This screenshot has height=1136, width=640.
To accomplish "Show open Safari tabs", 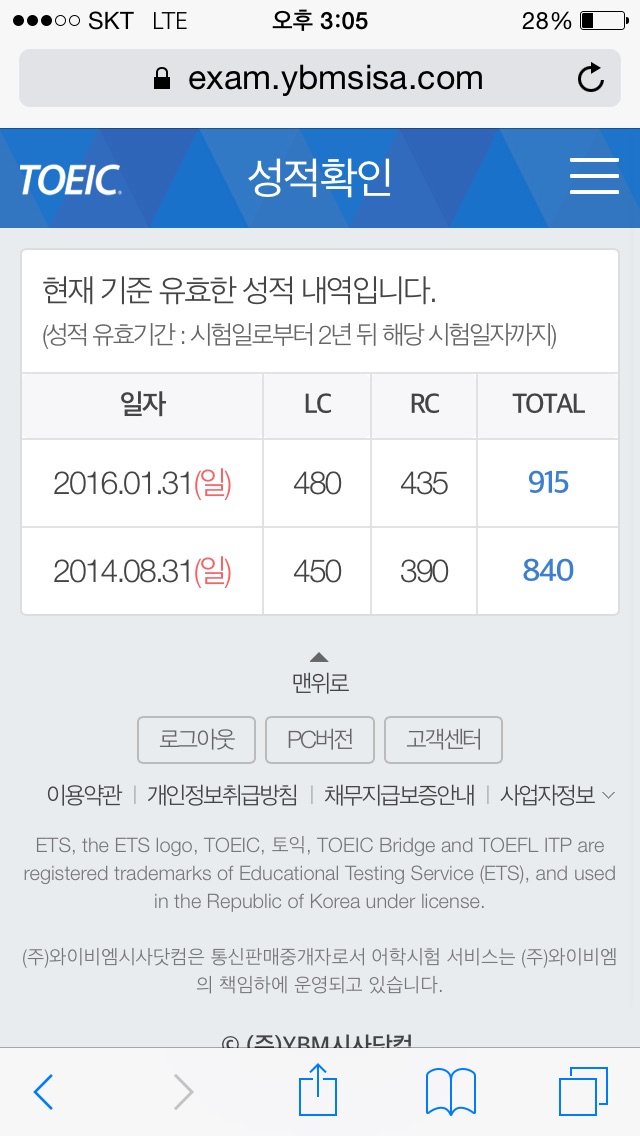I will tap(583, 1091).
